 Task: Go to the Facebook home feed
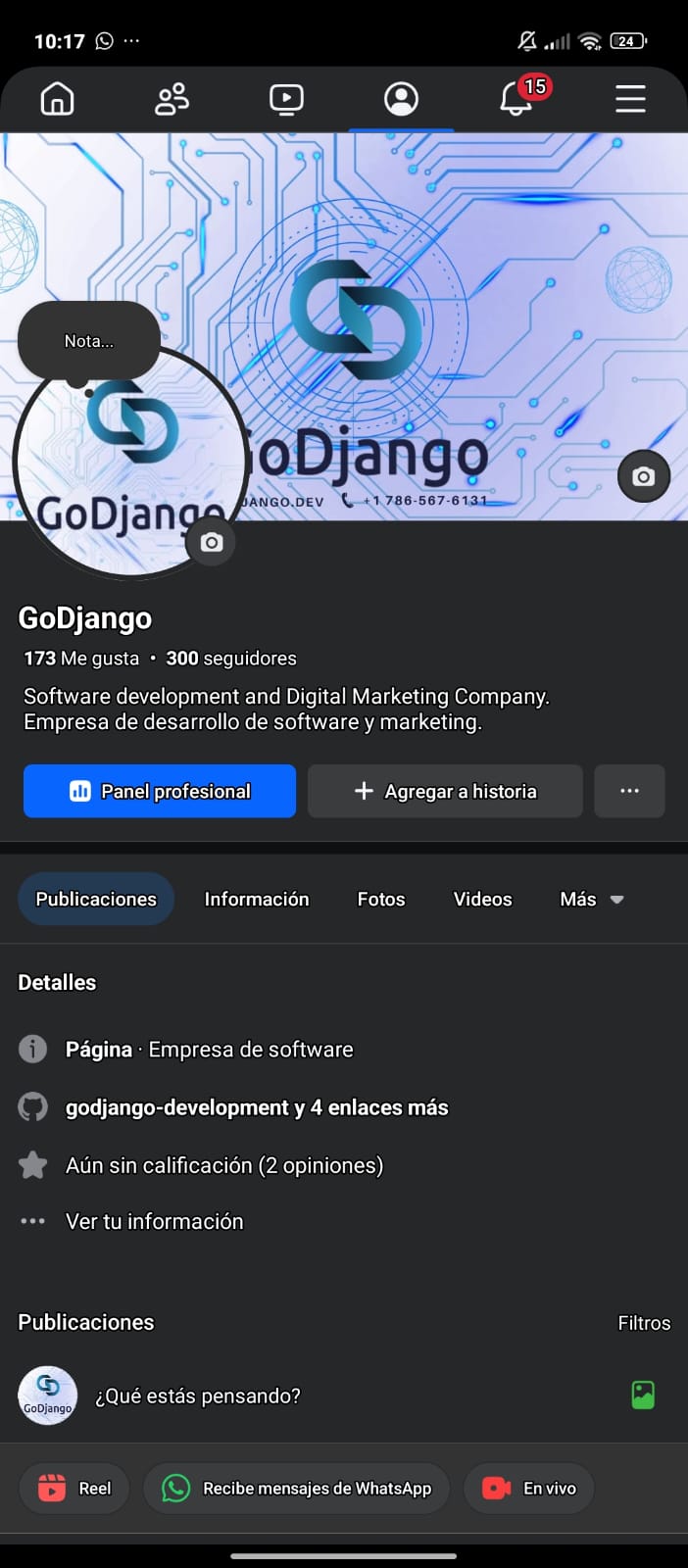click(x=57, y=99)
